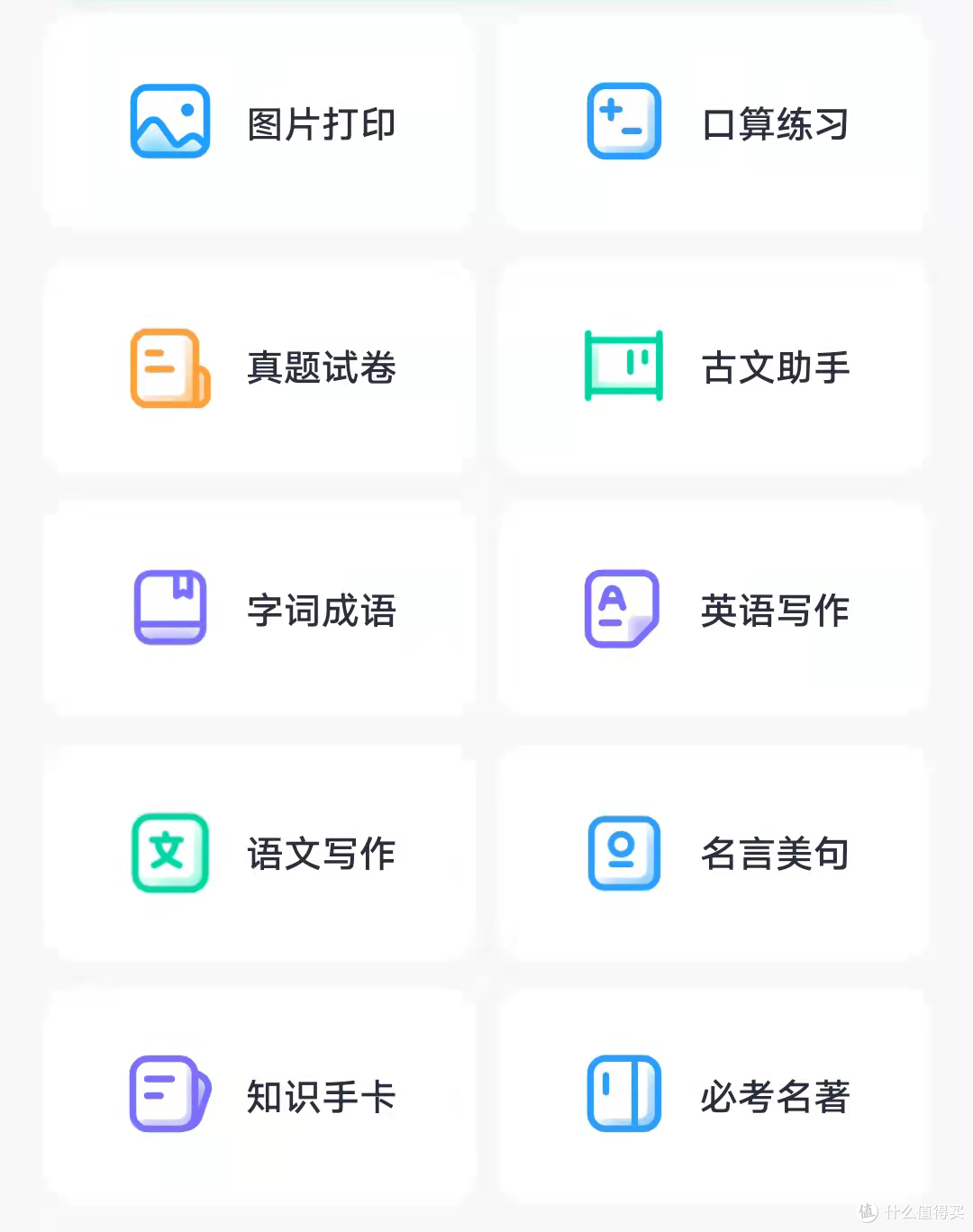Select 口算练习 practice

pyautogui.click(x=713, y=123)
